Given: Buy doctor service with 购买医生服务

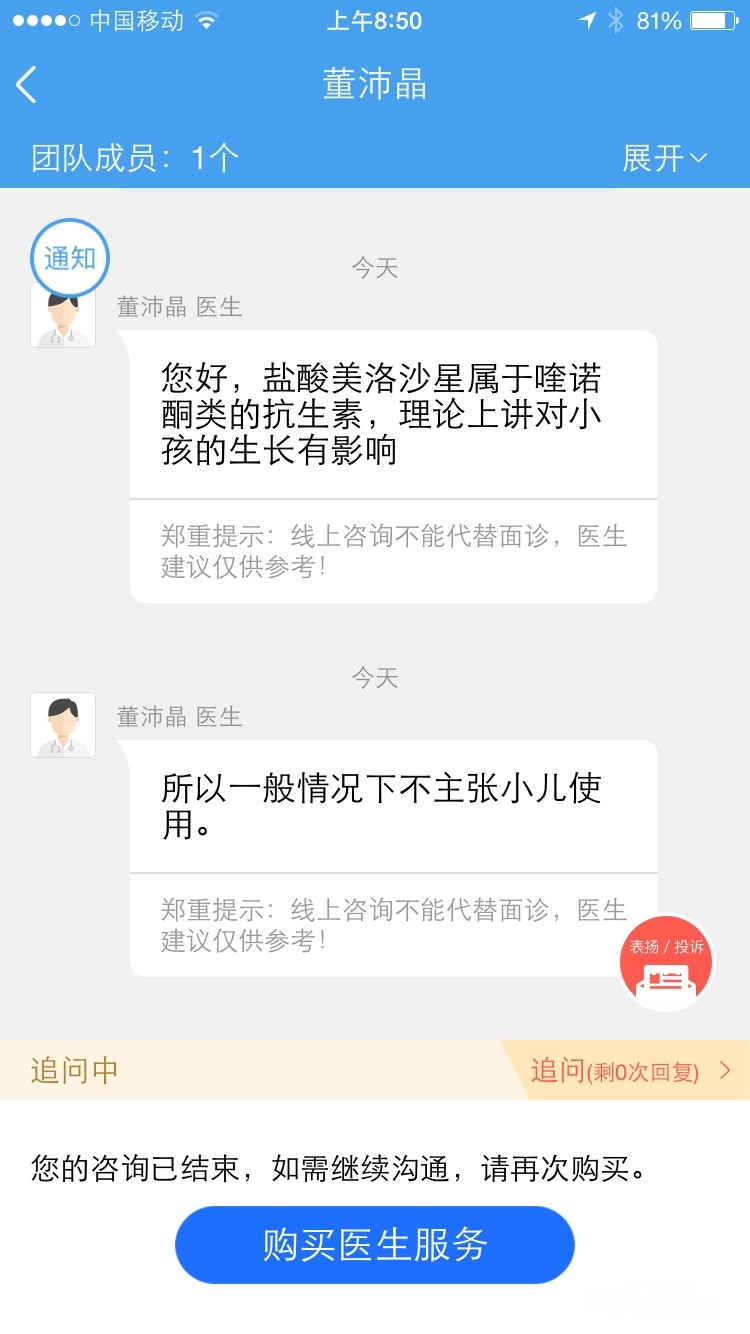Looking at the screenshot, I should tap(375, 1245).
